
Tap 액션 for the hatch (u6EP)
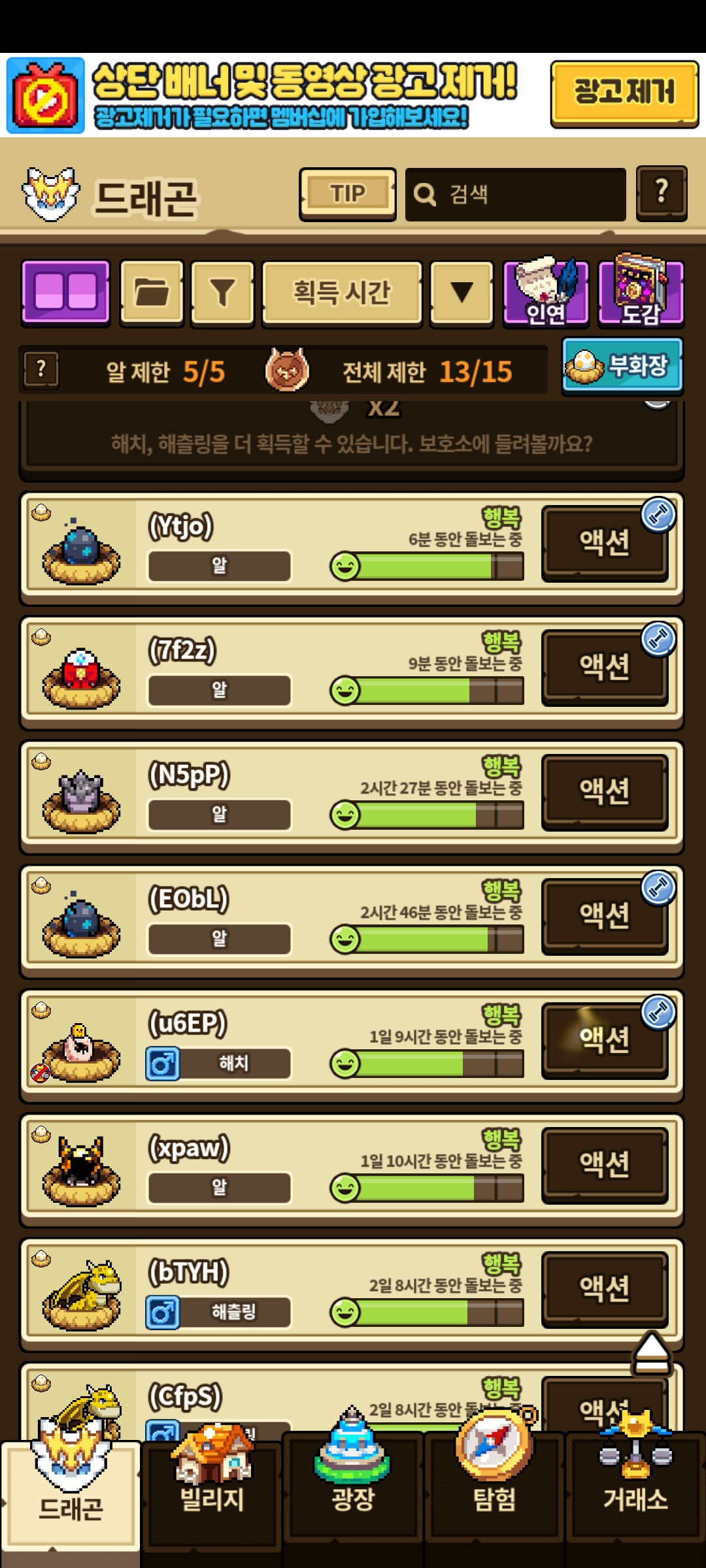coord(604,1040)
